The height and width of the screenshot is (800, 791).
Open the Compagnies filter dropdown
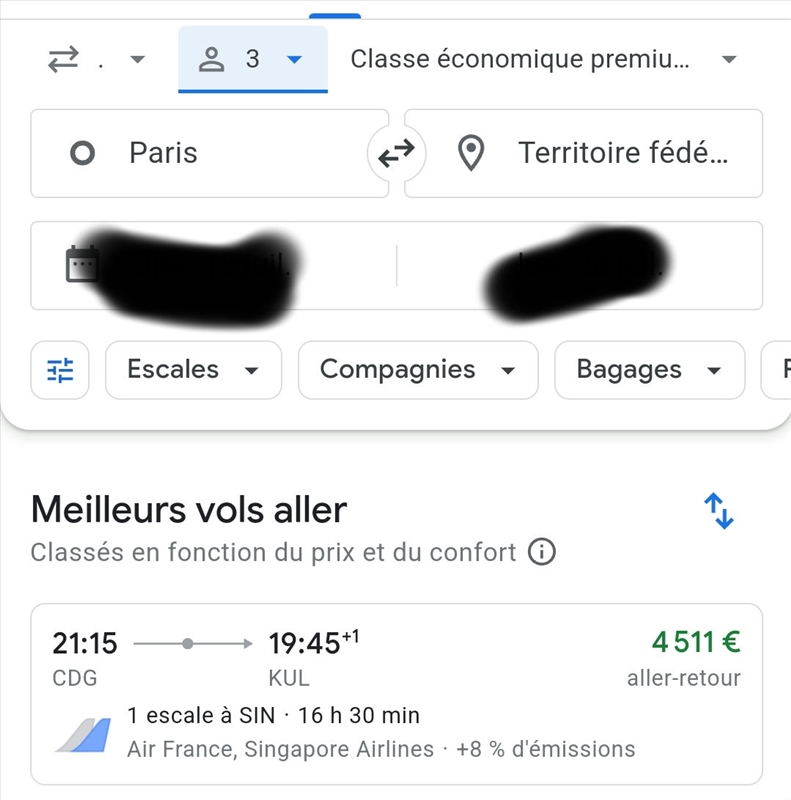417,370
